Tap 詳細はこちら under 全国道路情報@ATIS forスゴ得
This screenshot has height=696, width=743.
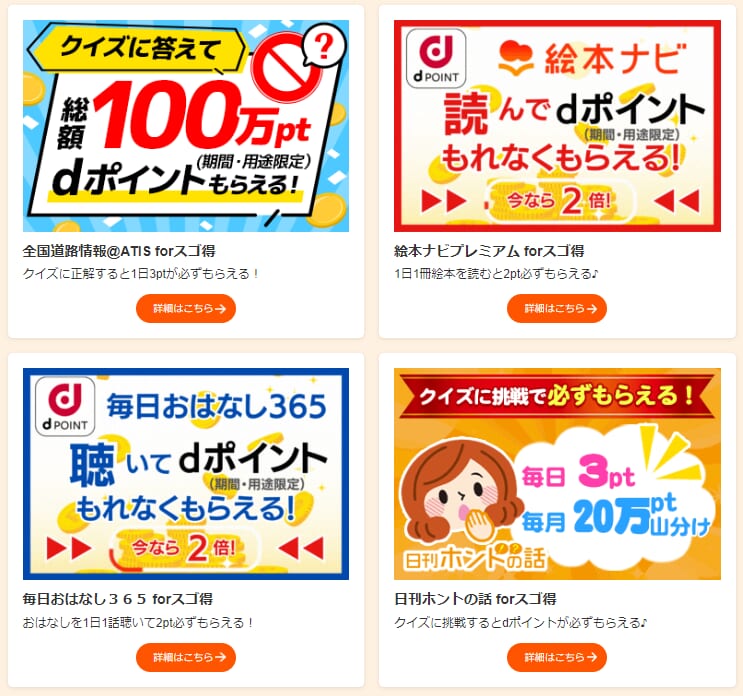point(186,309)
